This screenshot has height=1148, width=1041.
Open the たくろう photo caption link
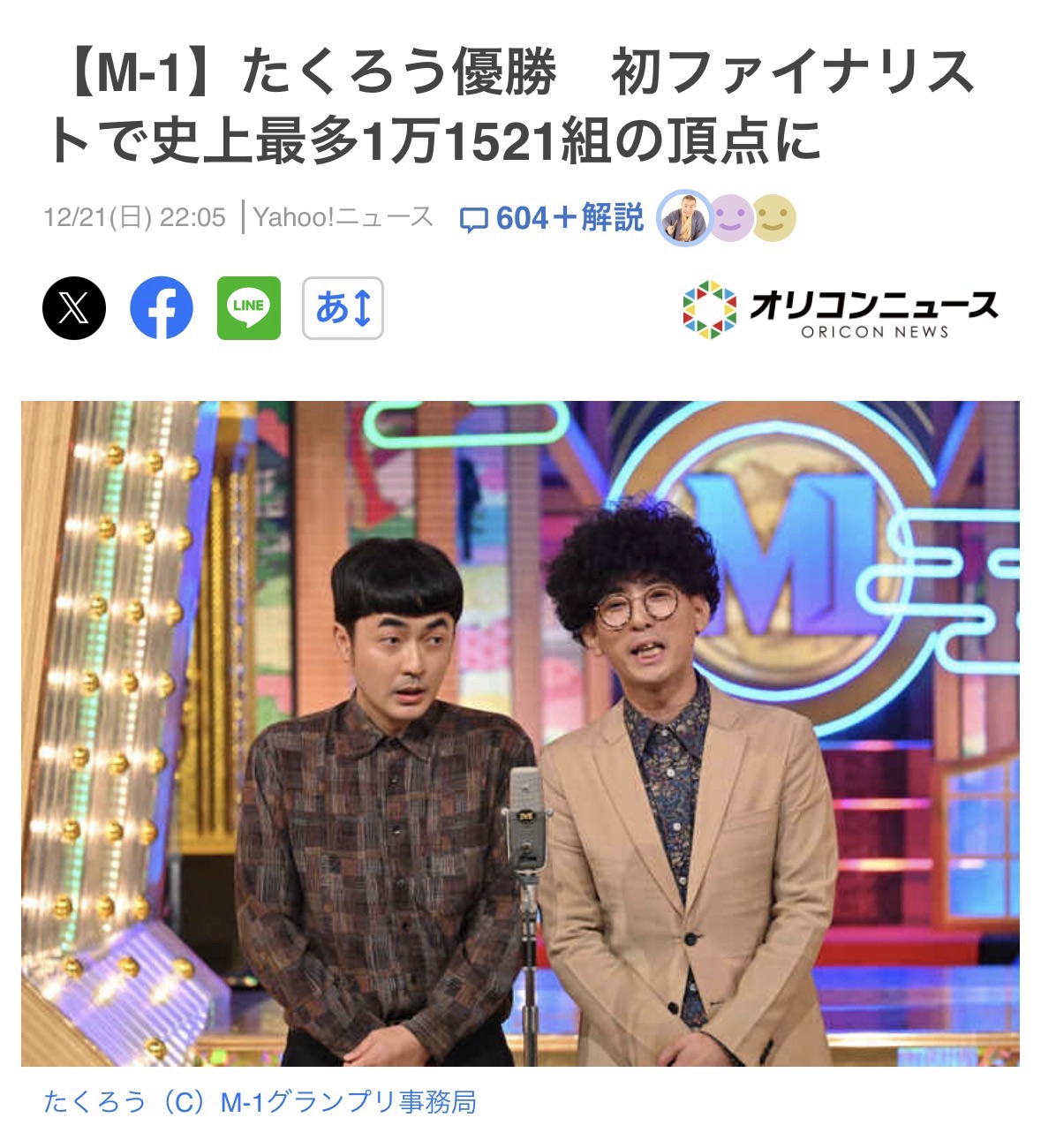pyautogui.click(x=260, y=1102)
